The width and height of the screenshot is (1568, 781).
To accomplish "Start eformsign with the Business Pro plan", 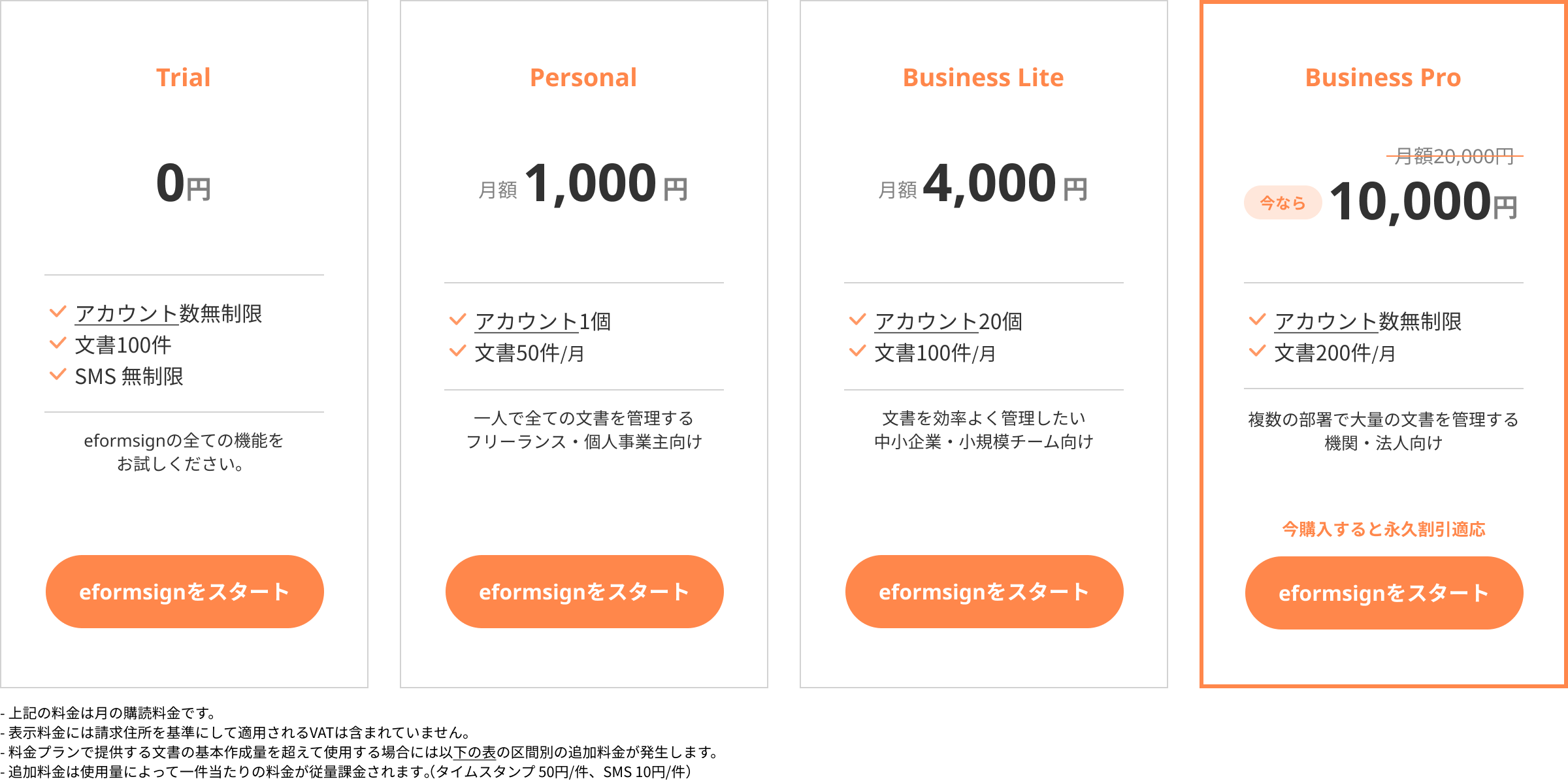I will (1384, 593).
